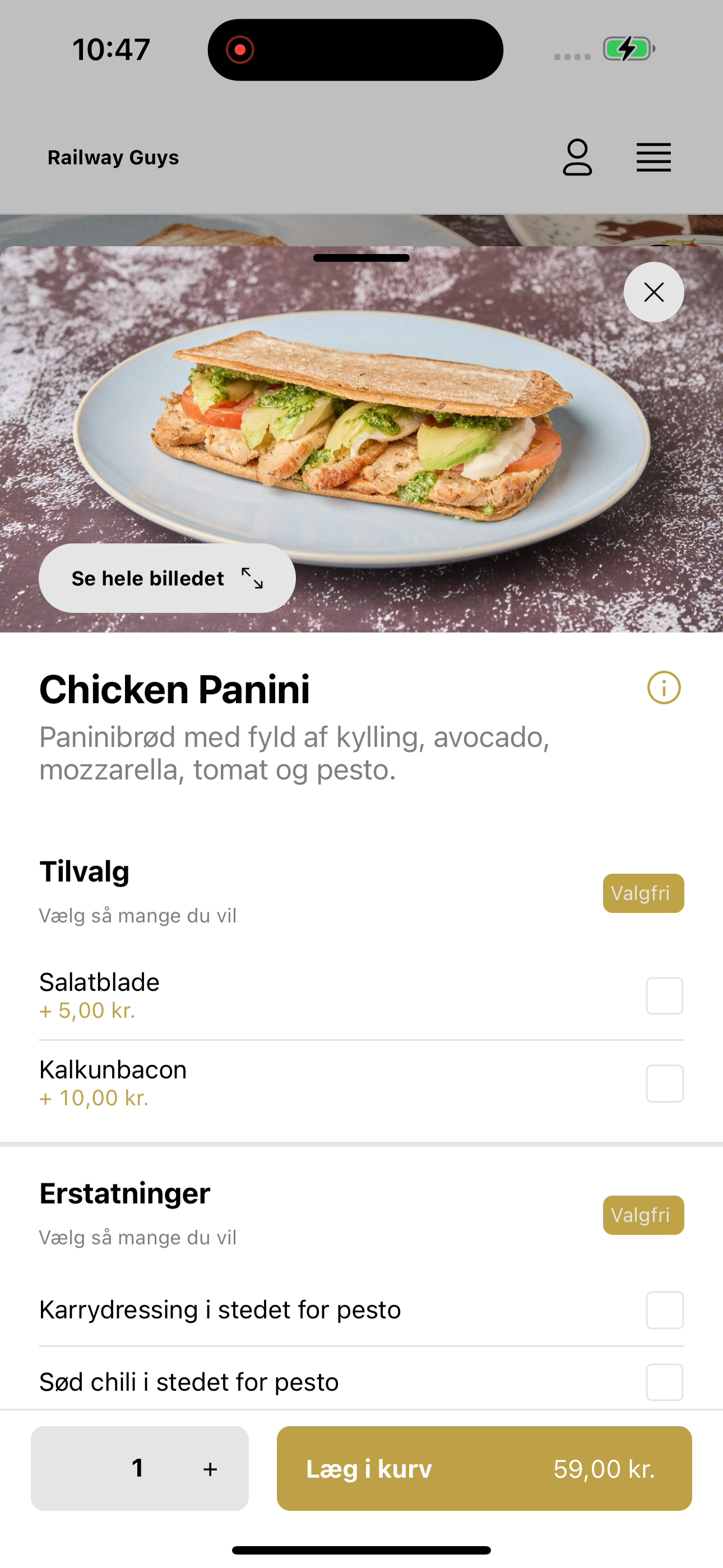Tap Se hele billedet button
Viewport: 723px width, 1568px height.
[168, 578]
